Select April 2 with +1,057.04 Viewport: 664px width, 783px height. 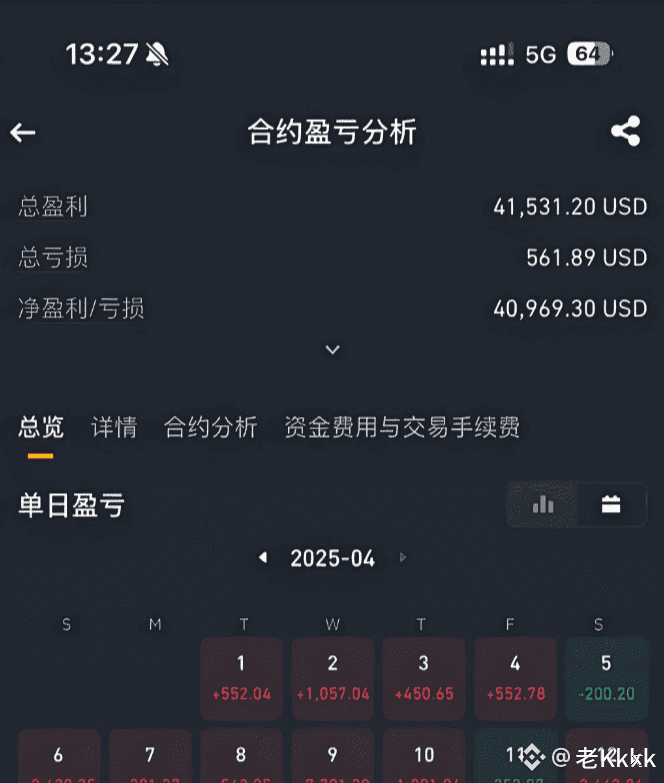333,678
